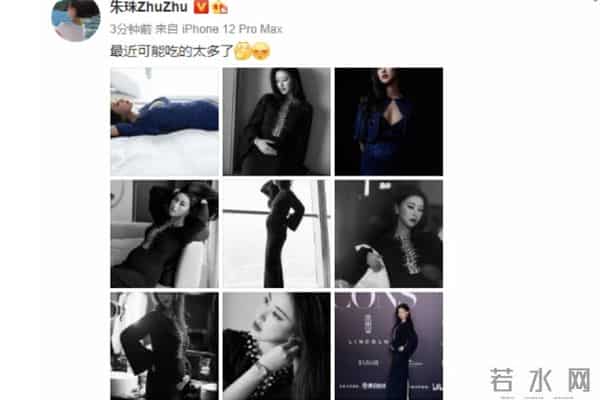View black-and-white photo of woman standing by wall
The image size is (600, 400).
click(x=276, y=122)
